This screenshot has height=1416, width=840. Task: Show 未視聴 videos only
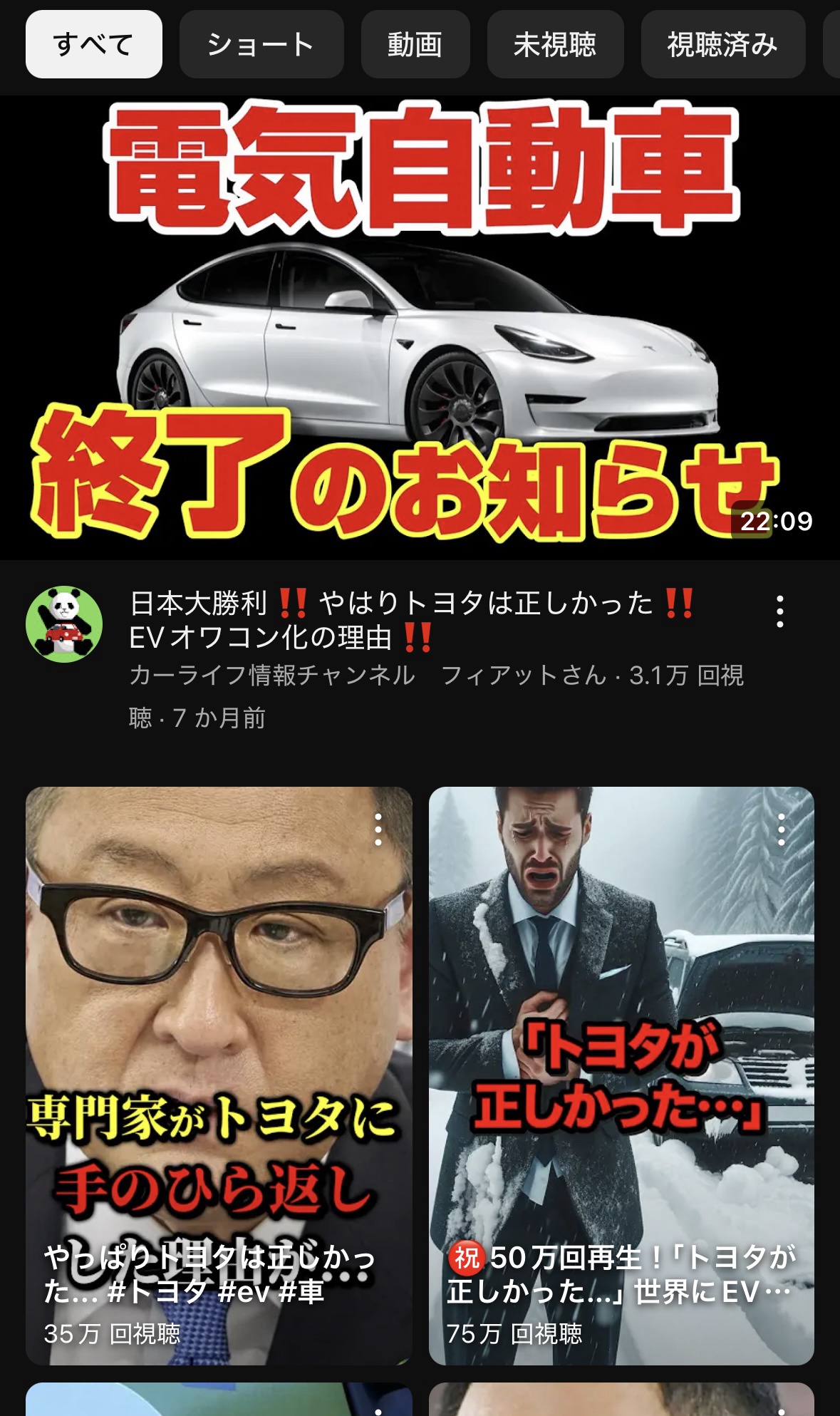coord(555,44)
